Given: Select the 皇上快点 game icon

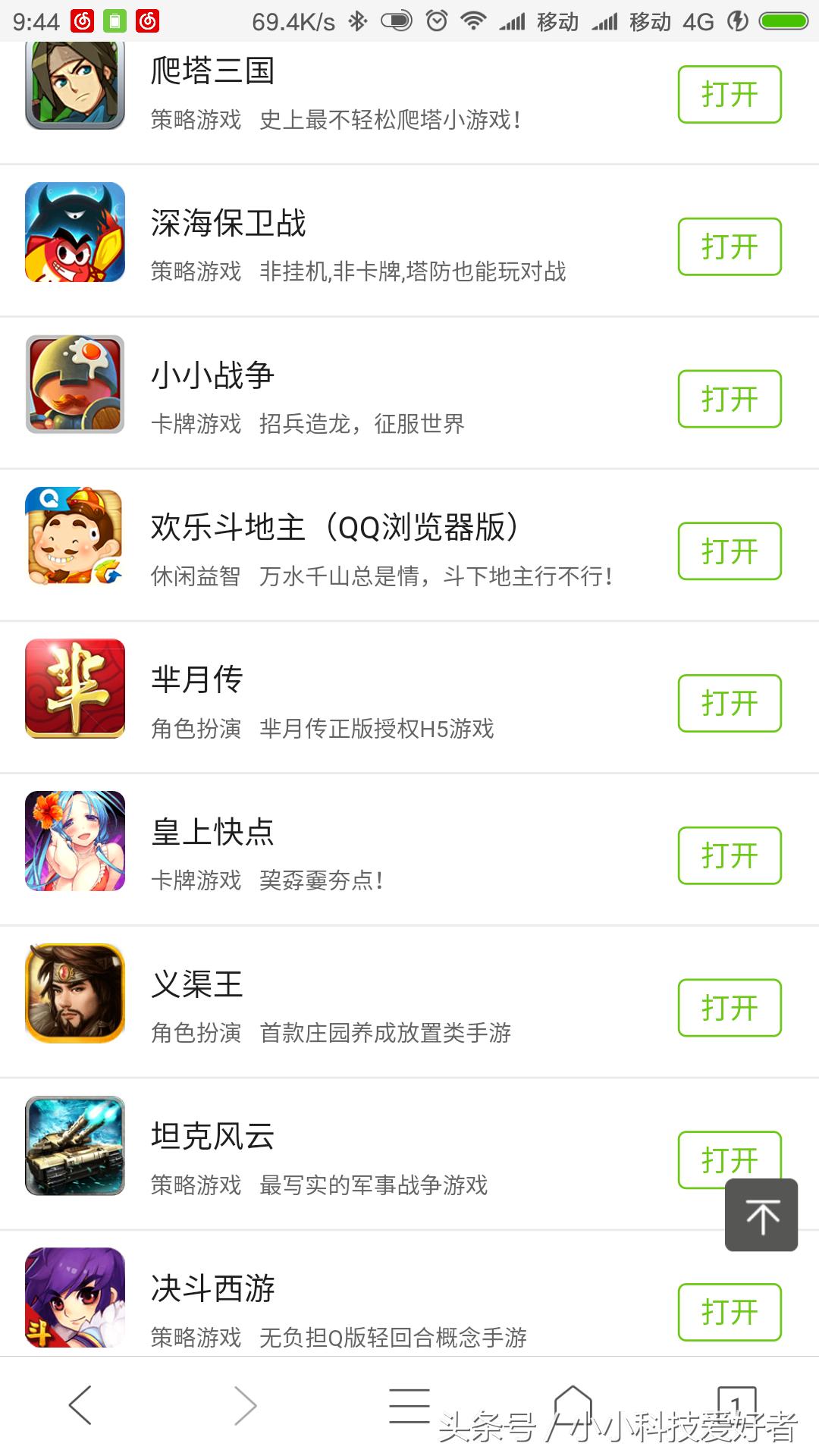Looking at the screenshot, I should point(74,841).
